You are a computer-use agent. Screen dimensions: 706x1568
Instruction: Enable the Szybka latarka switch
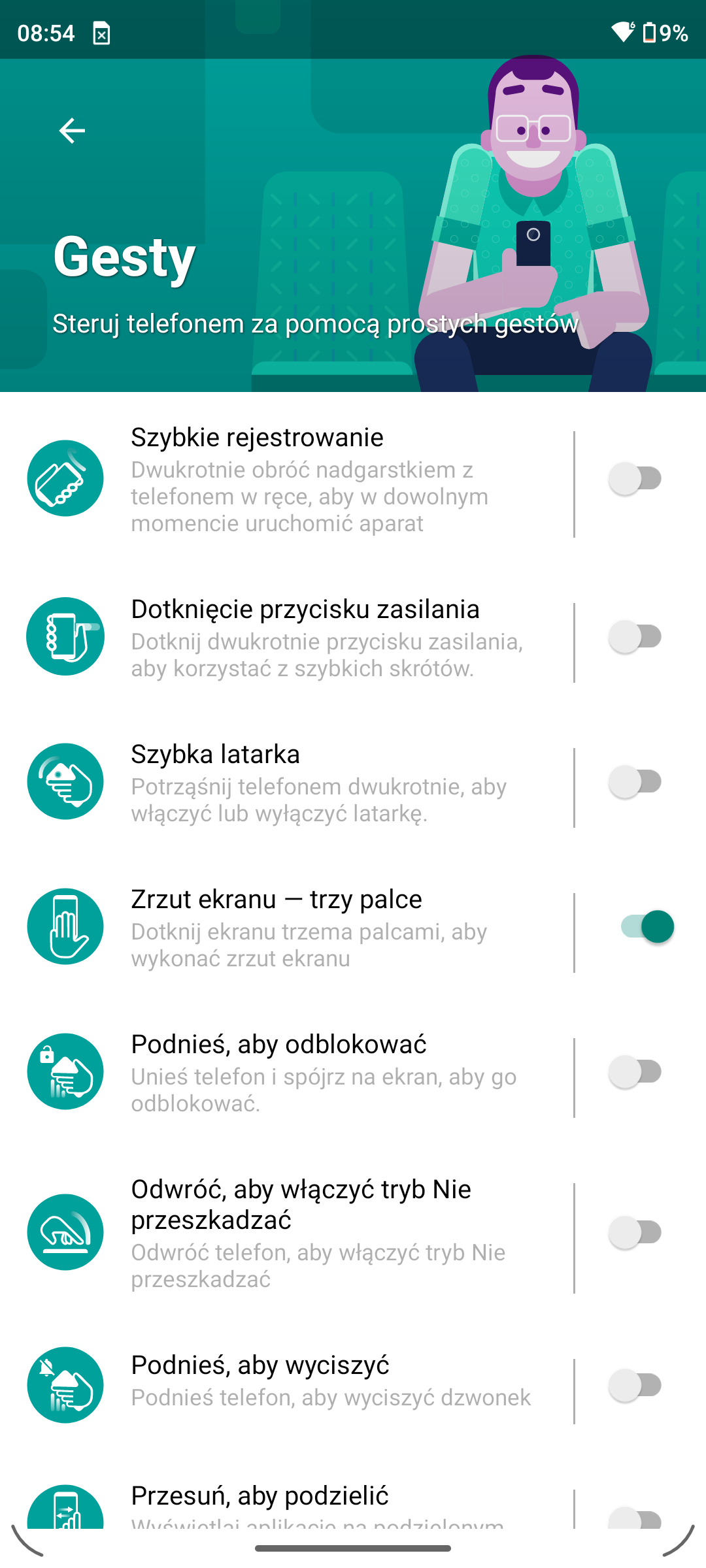[635, 781]
